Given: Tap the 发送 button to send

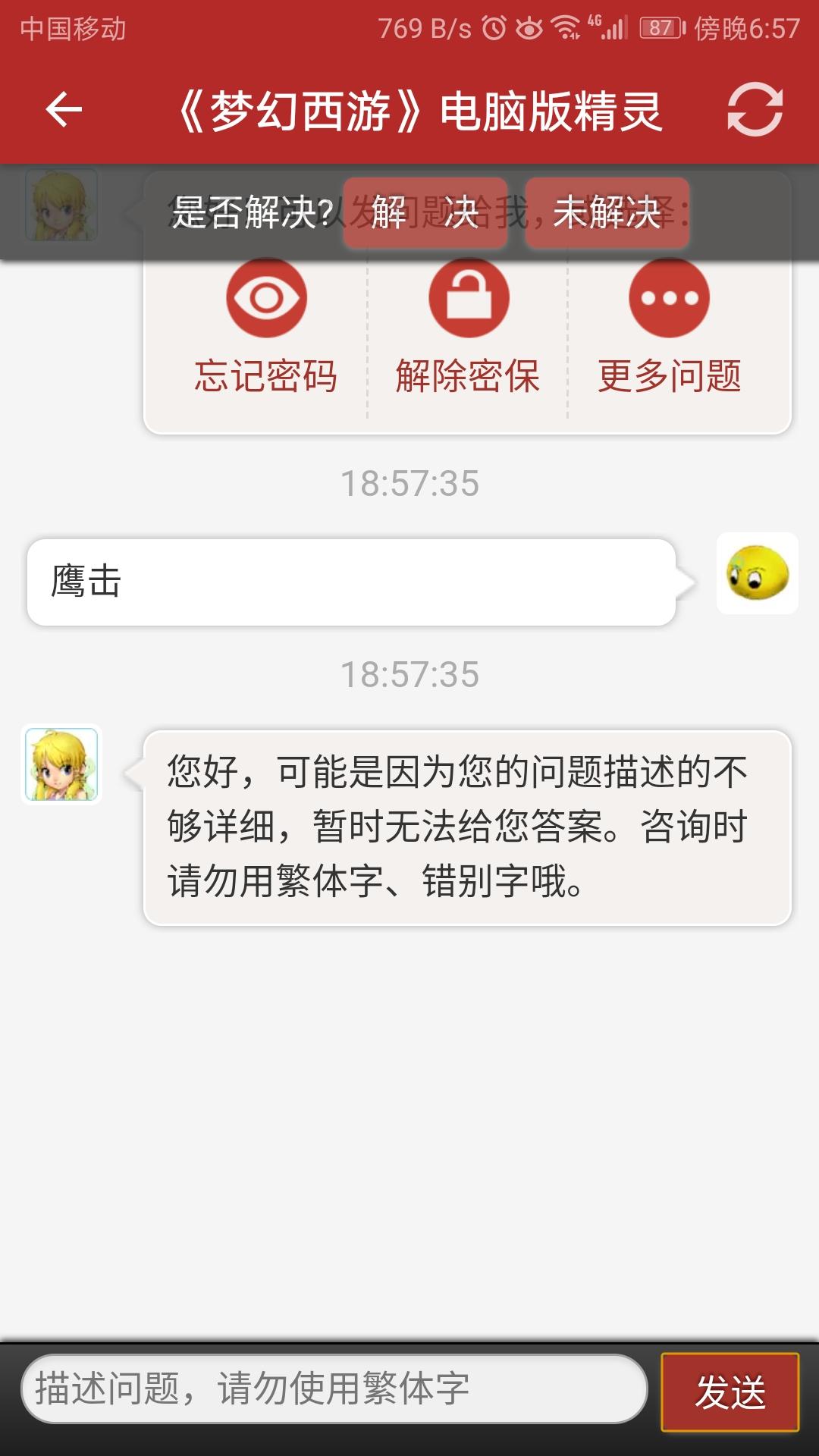Looking at the screenshot, I should tap(730, 1392).
